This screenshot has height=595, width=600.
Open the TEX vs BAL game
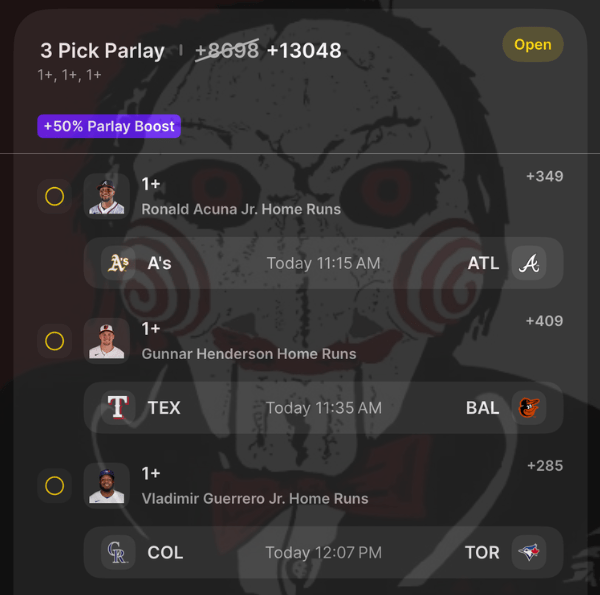pos(323,408)
